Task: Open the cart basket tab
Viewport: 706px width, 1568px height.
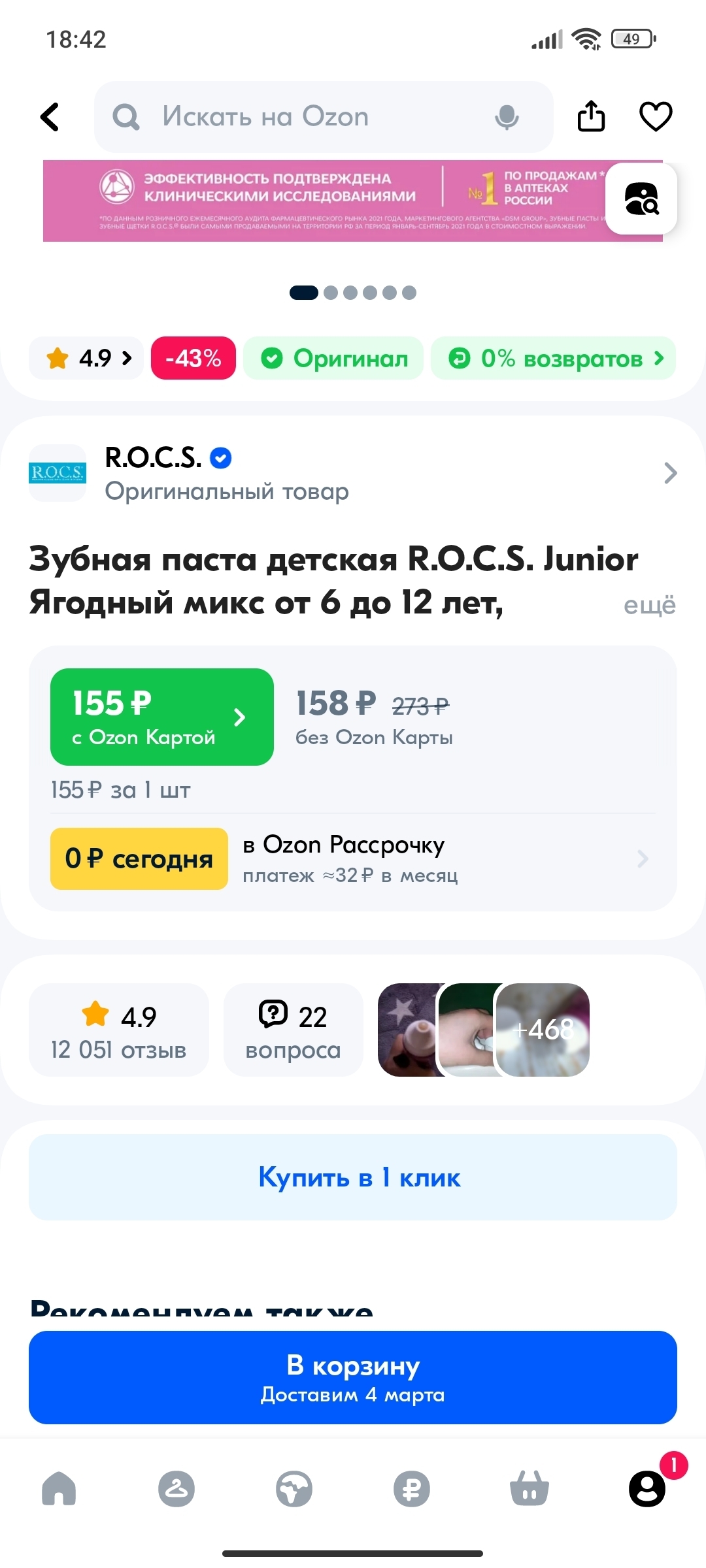Action: pyautogui.click(x=529, y=1489)
